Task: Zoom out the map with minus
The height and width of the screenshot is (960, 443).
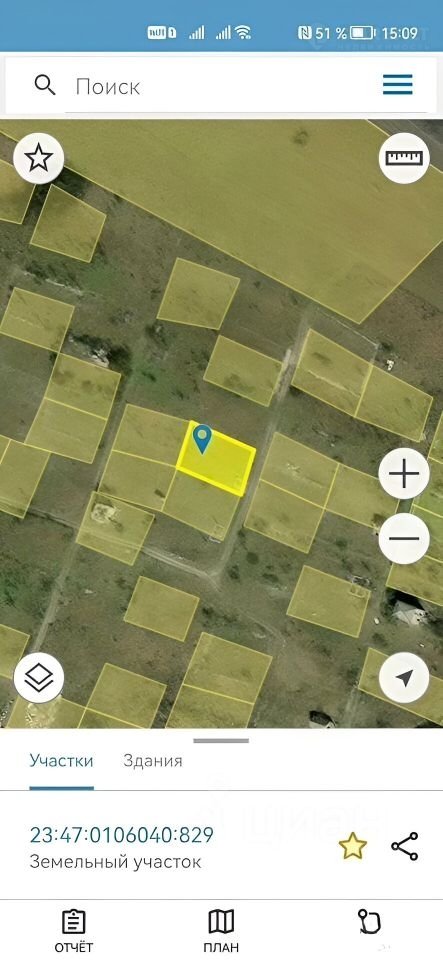Action: [404, 539]
